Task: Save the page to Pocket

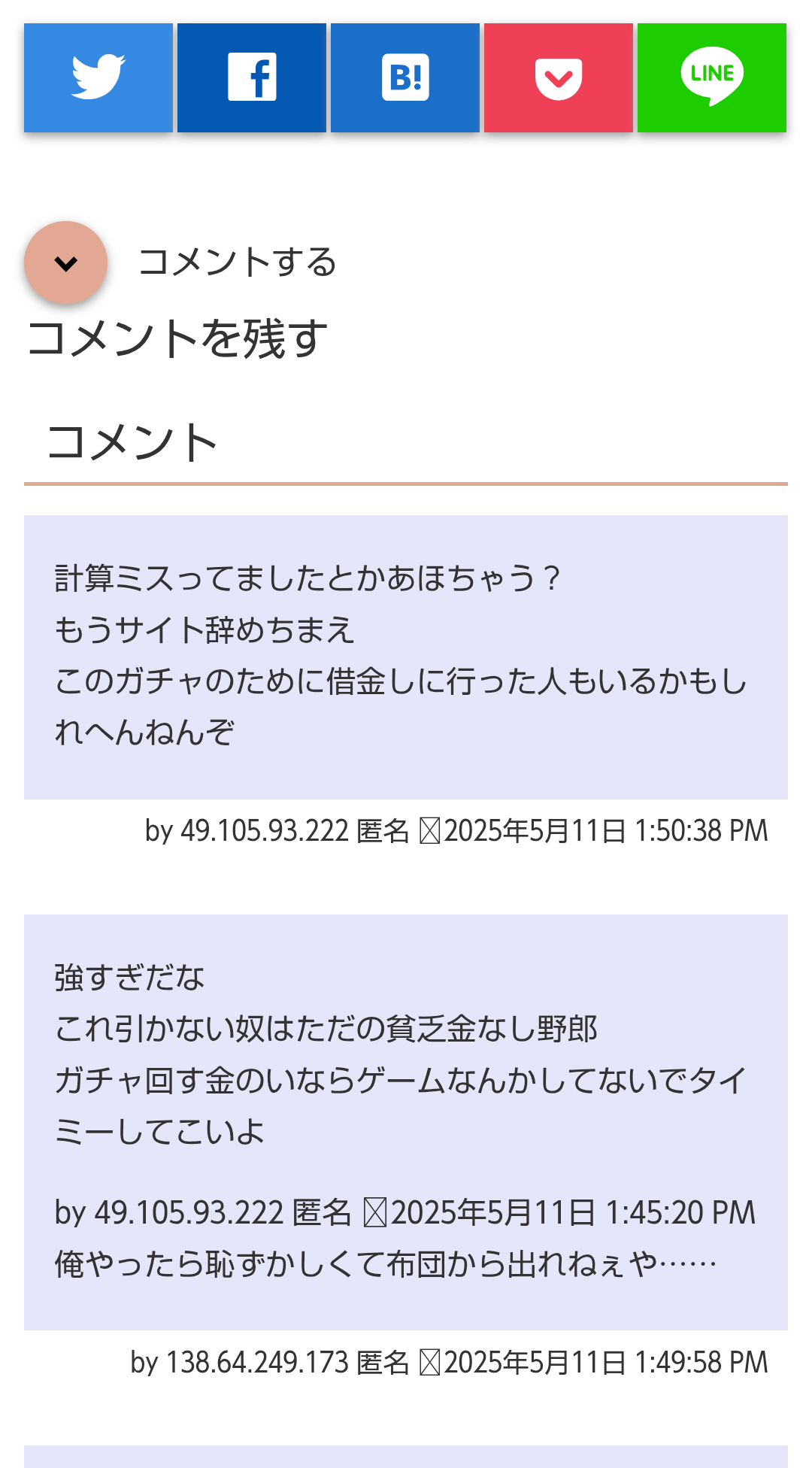Action: point(559,77)
